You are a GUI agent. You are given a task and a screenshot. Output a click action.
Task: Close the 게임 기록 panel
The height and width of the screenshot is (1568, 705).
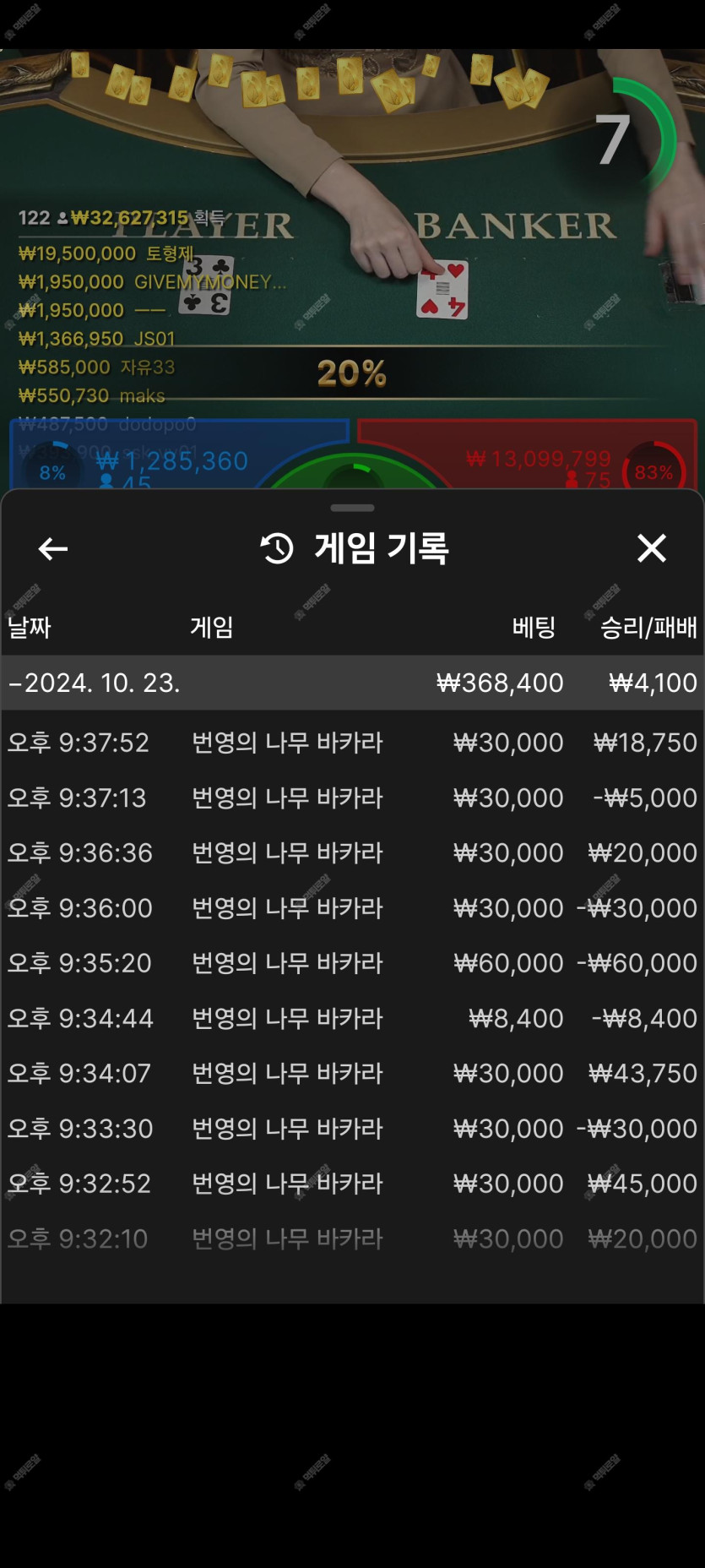[x=651, y=548]
